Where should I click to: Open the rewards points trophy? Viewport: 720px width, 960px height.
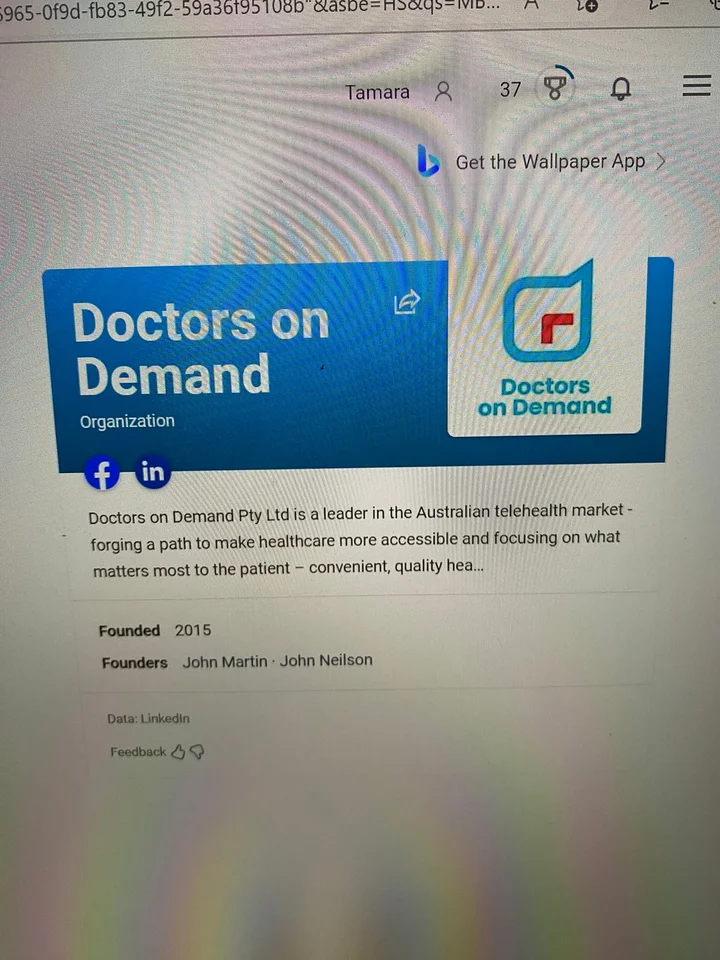click(554, 89)
